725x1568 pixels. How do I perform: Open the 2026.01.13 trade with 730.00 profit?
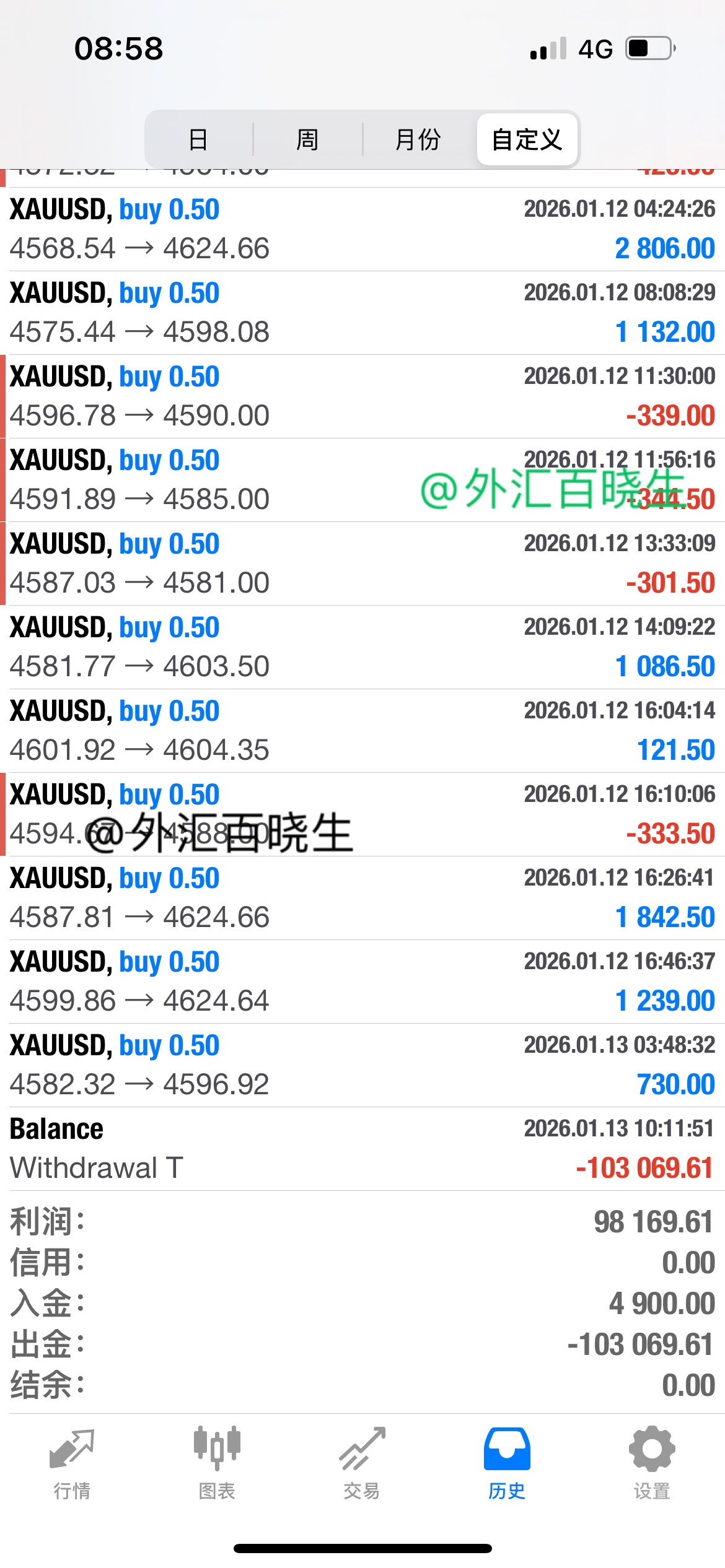click(362, 1065)
